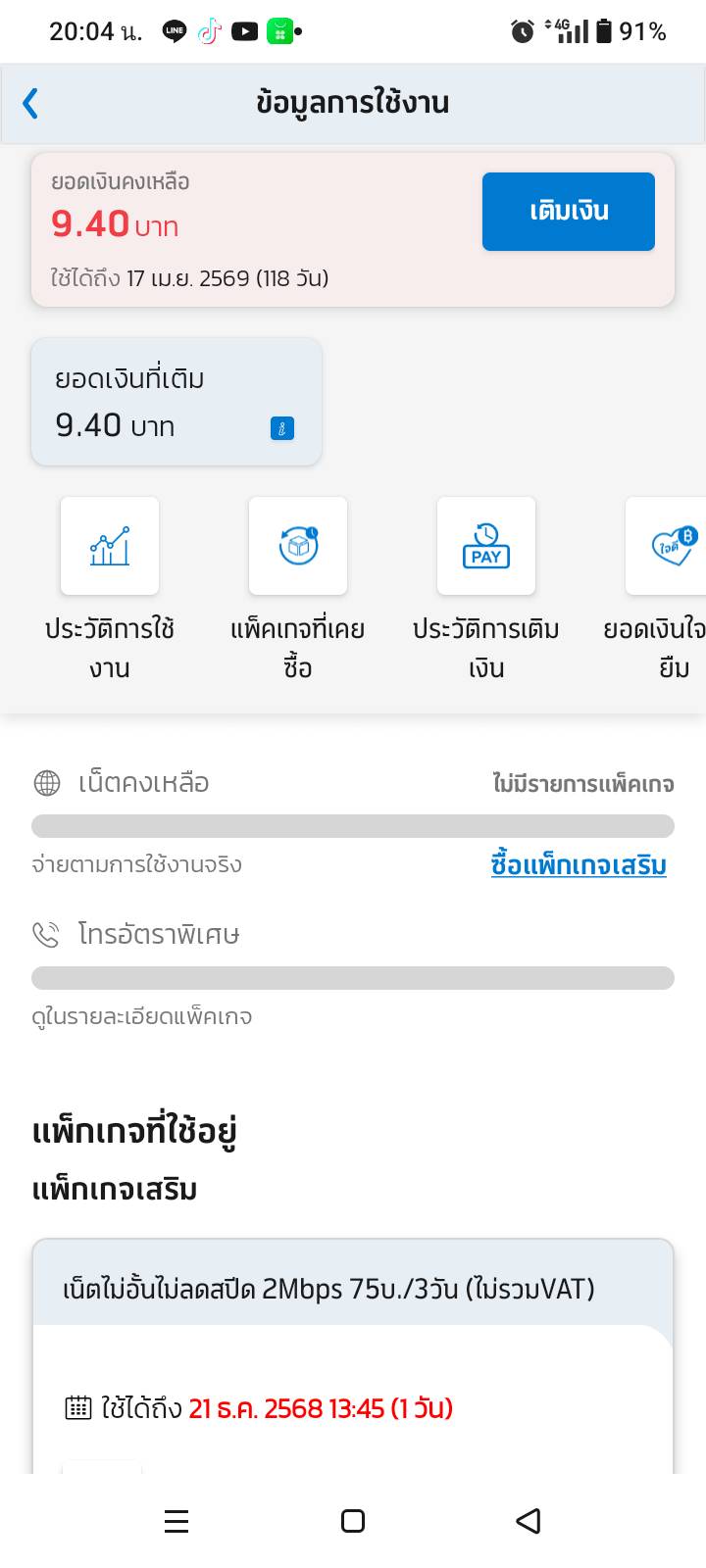The image size is (706, 1568).
Task: Tap the เติมเงิน top-up button
Action: click(x=568, y=212)
